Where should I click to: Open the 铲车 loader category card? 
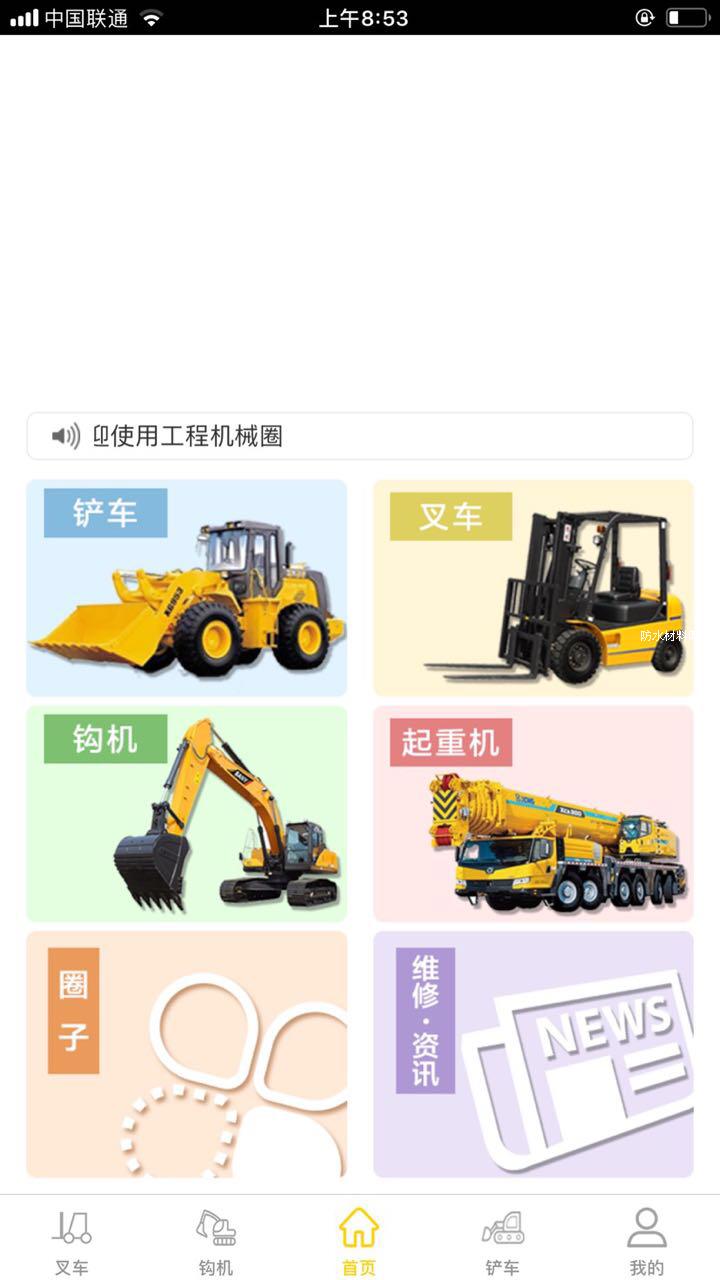(x=187, y=588)
